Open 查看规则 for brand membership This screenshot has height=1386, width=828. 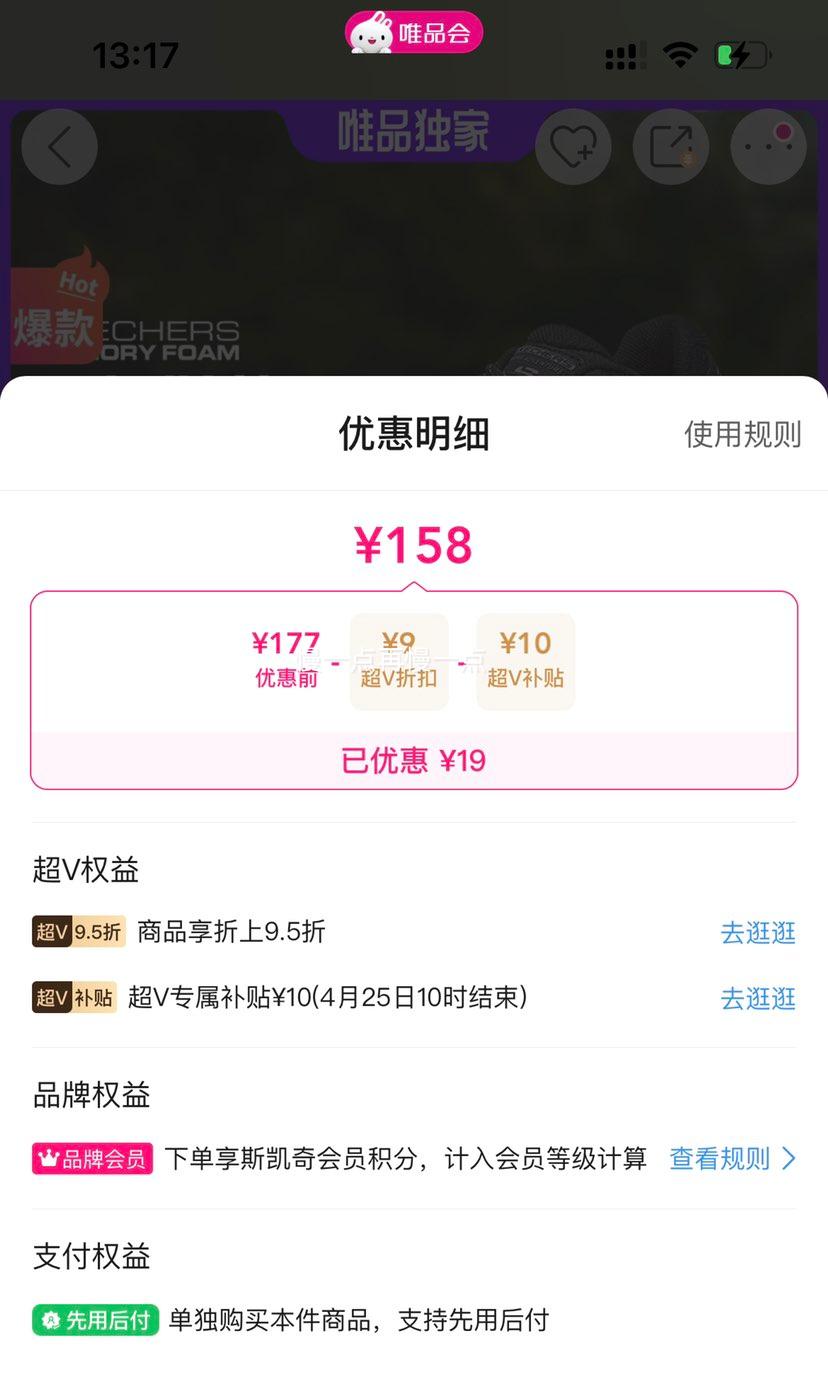pyautogui.click(x=732, y=1159)
